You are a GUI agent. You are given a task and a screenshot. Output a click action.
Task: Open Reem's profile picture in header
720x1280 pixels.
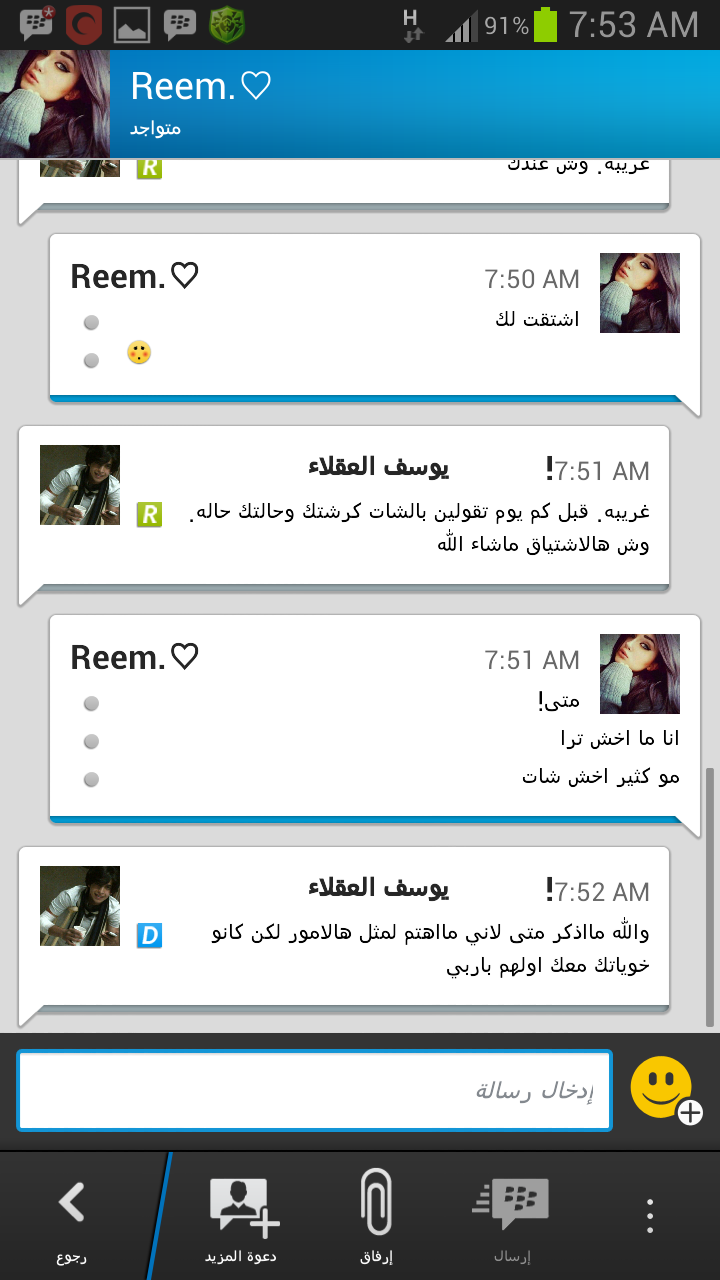pos(54,103)
